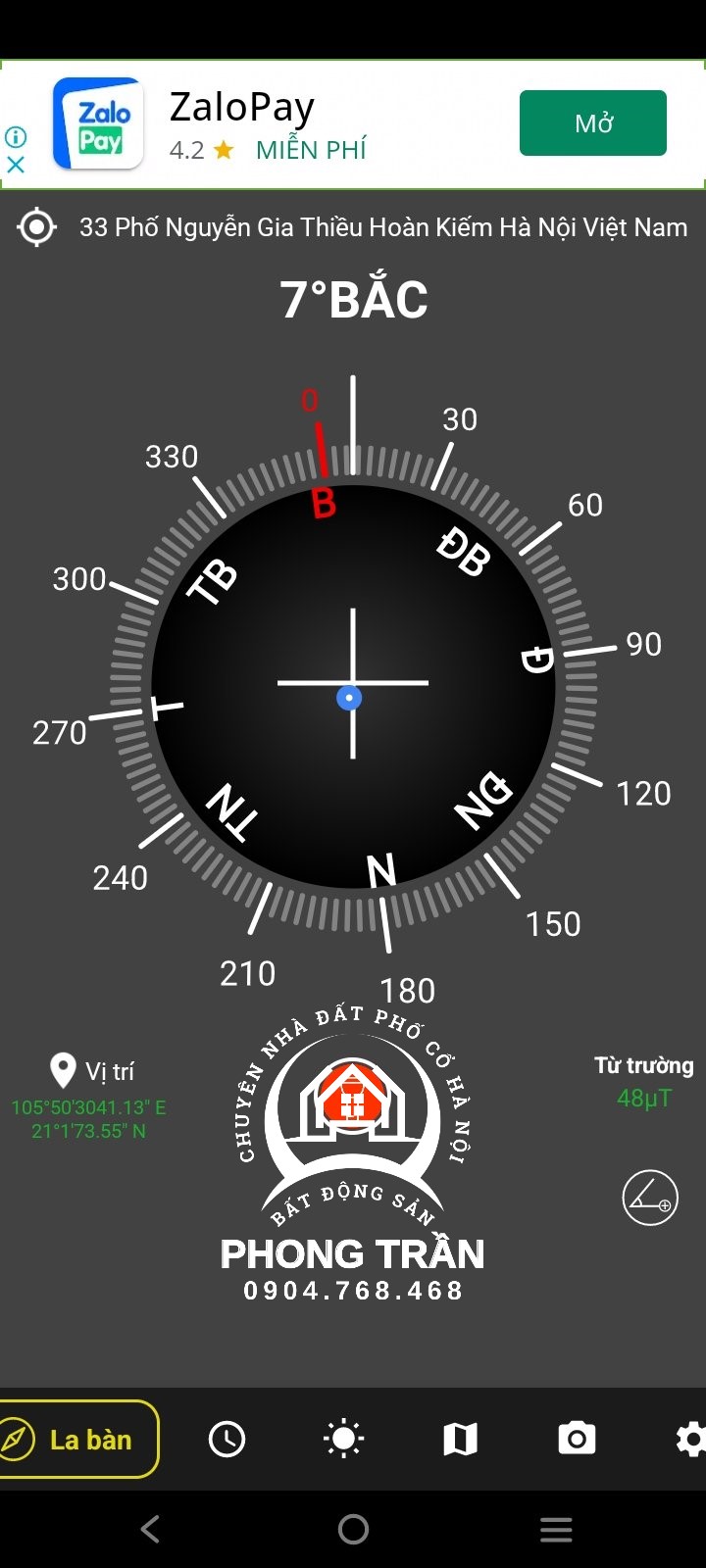The image size is (706, 1568).
Task: Switch to the map tab
Action: 460,1439
